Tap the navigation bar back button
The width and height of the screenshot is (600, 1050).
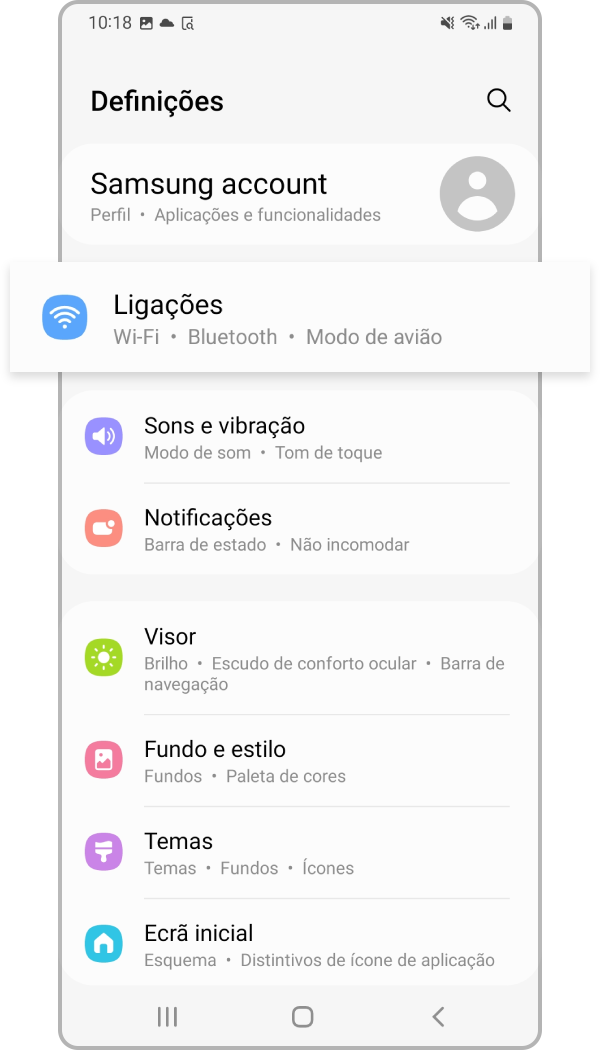pyautogui.click(x=438, y=1017)
